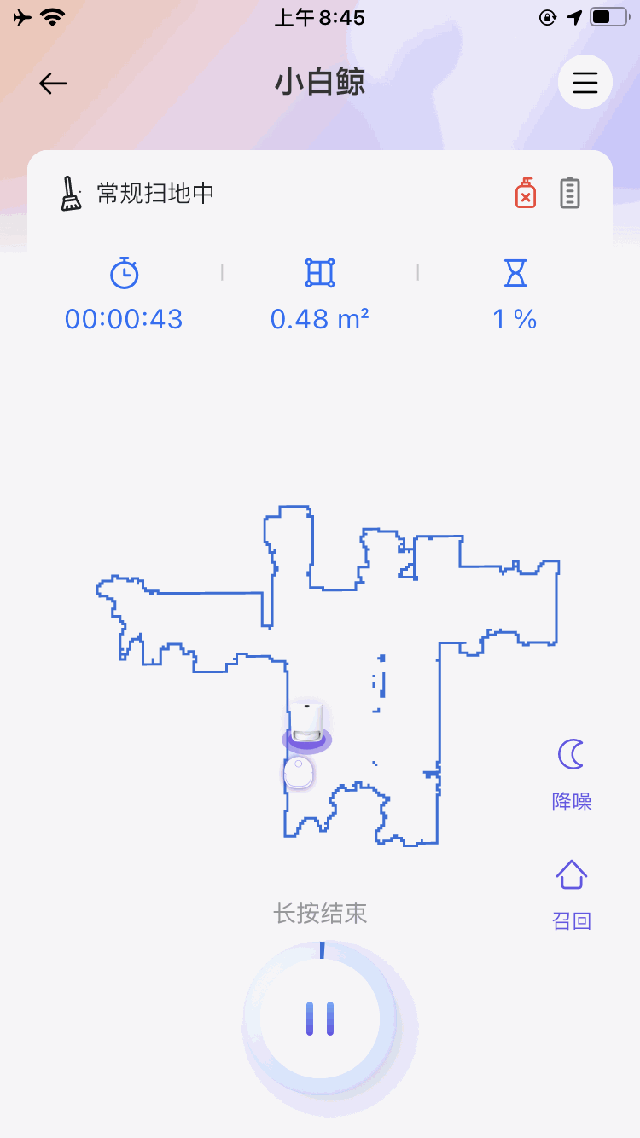Check the red cleaning solution warning icon

525,194
